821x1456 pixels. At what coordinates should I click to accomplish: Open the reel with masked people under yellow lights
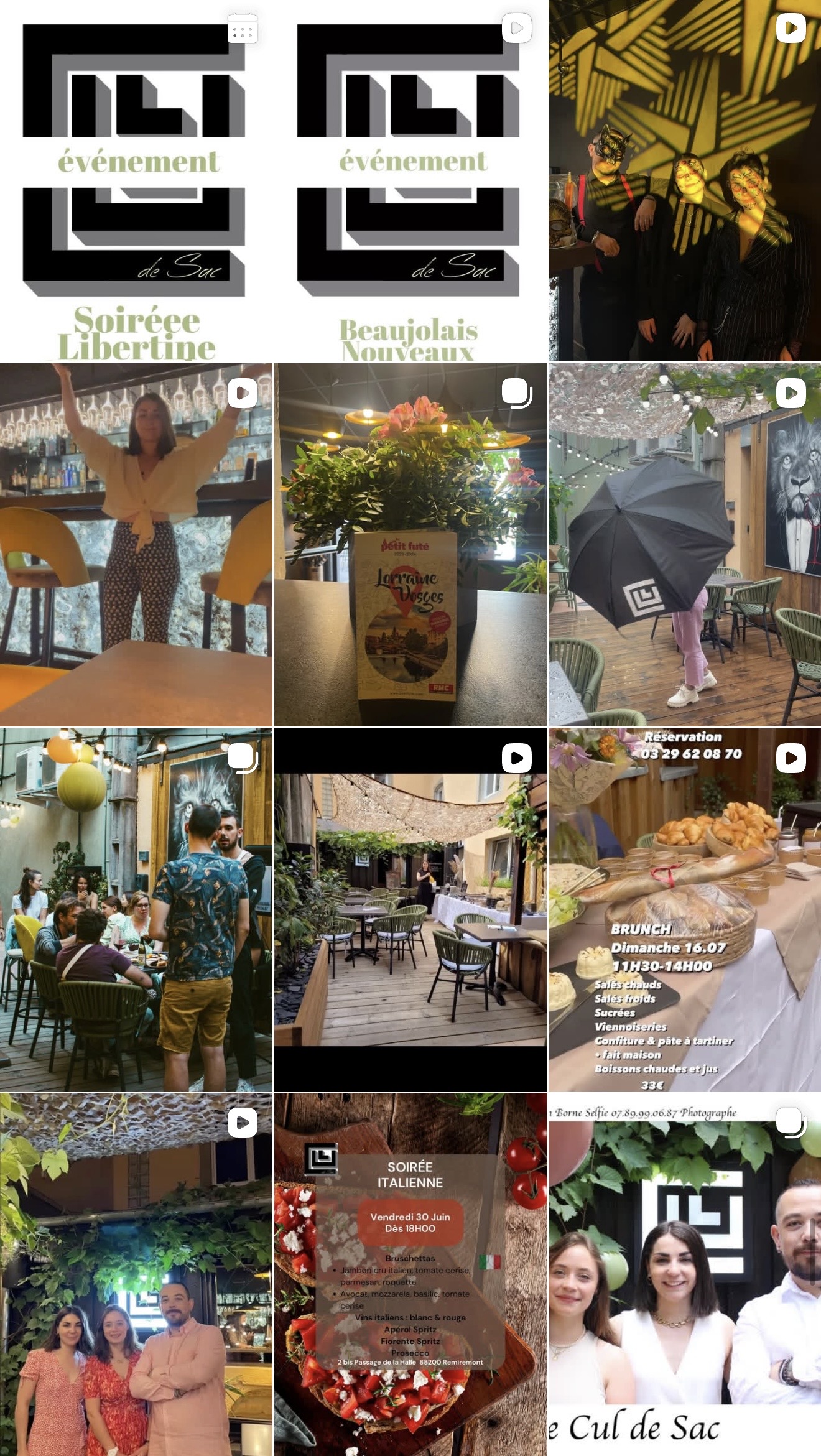click(685, 181)
